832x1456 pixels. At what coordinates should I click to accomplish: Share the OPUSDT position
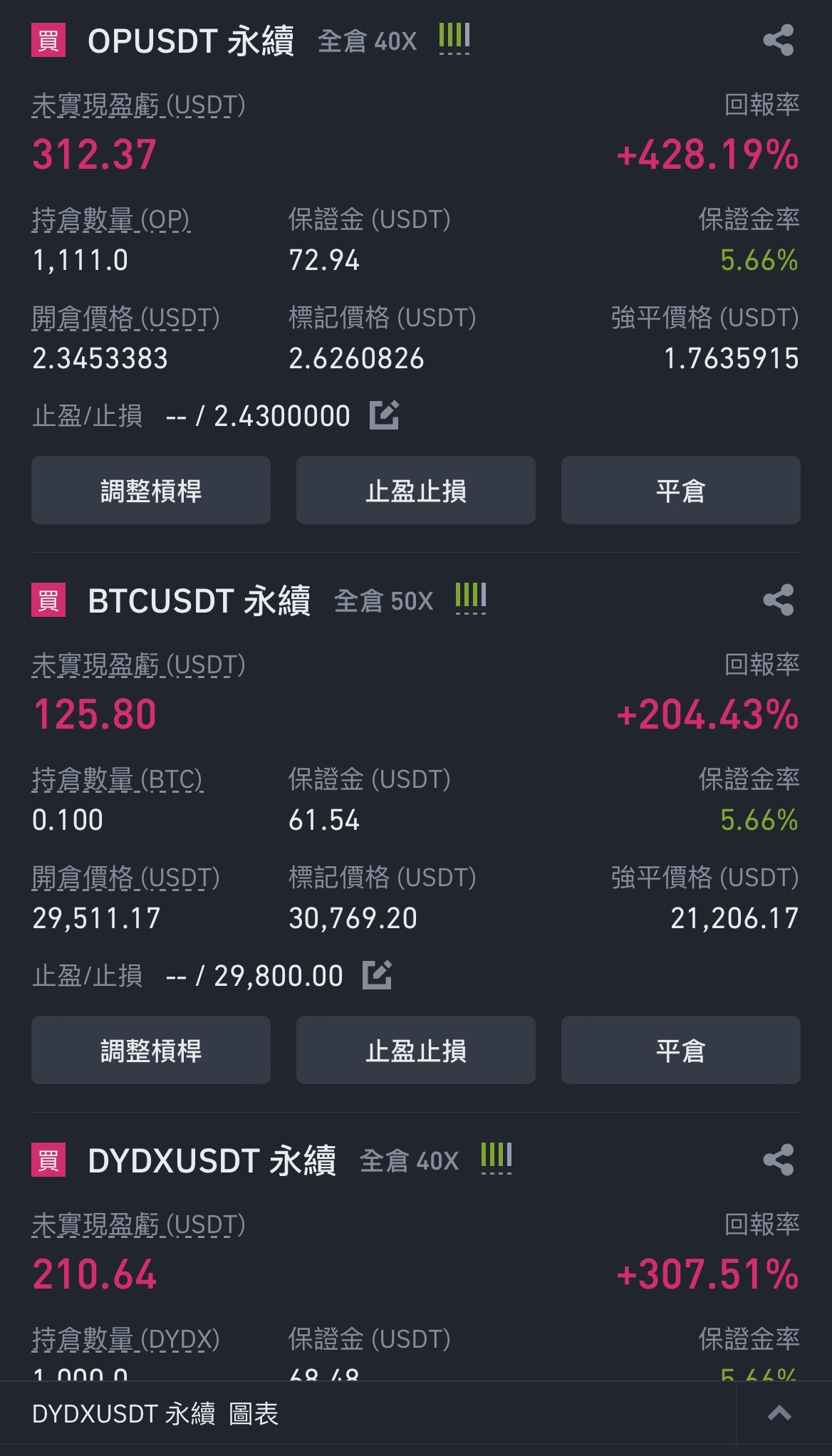tap(778, 41)
